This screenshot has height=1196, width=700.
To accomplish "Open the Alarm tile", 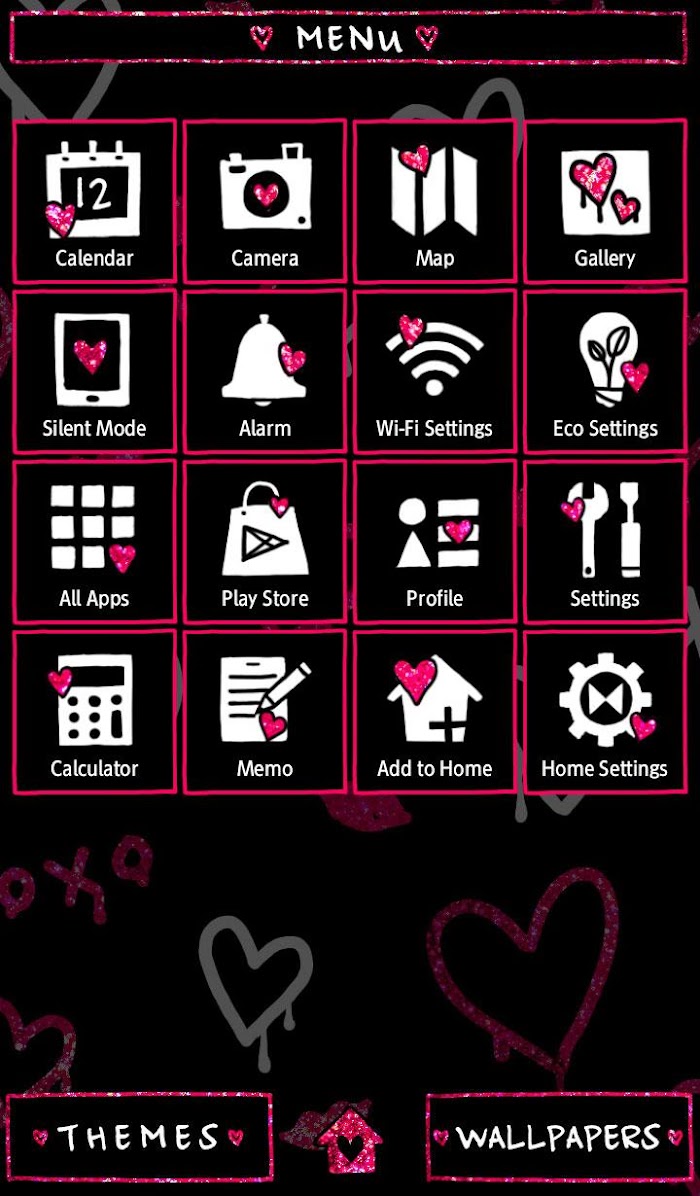I will pyautogui.click(x=265, y=371).
